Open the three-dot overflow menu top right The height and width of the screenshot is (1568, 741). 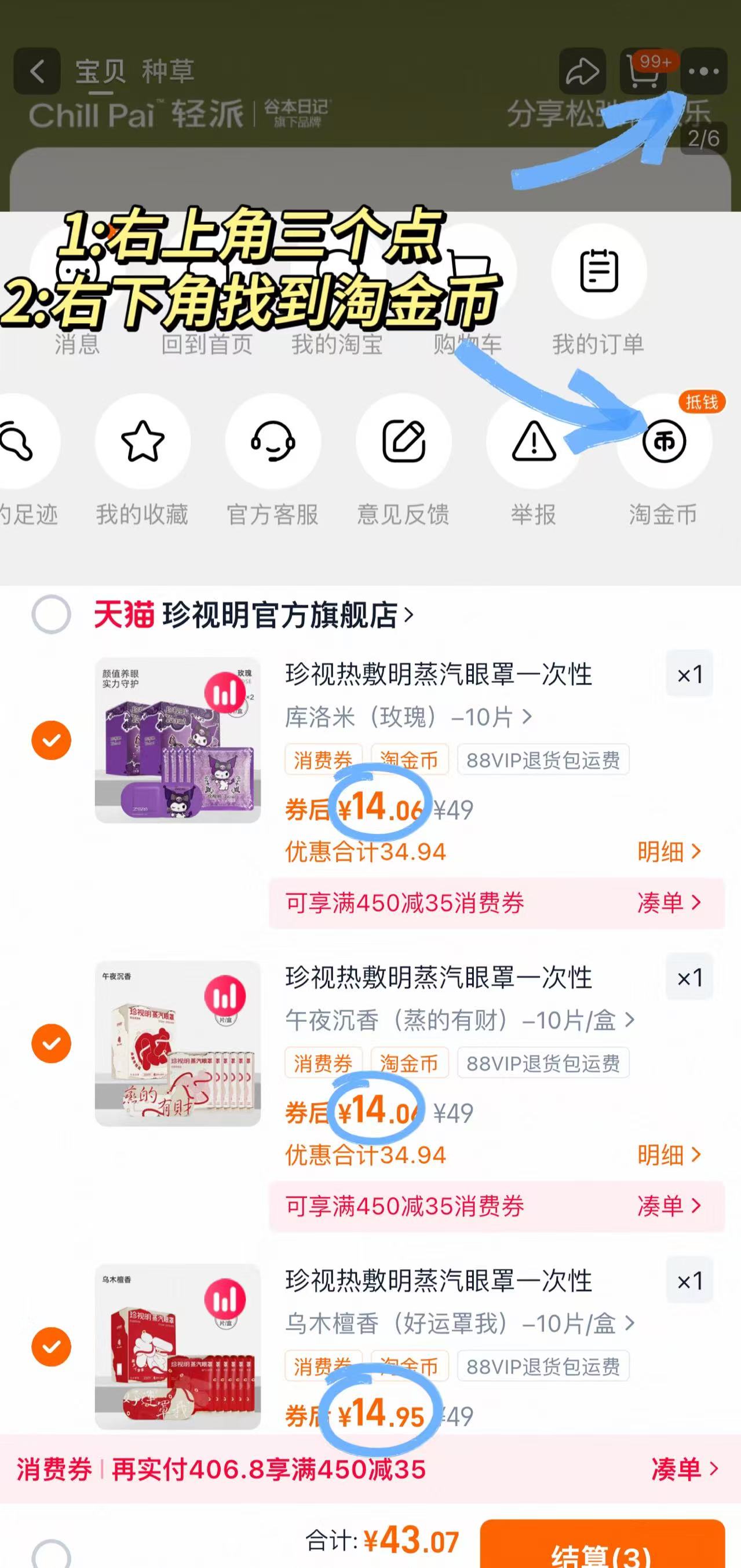click(x=705, y=71)
